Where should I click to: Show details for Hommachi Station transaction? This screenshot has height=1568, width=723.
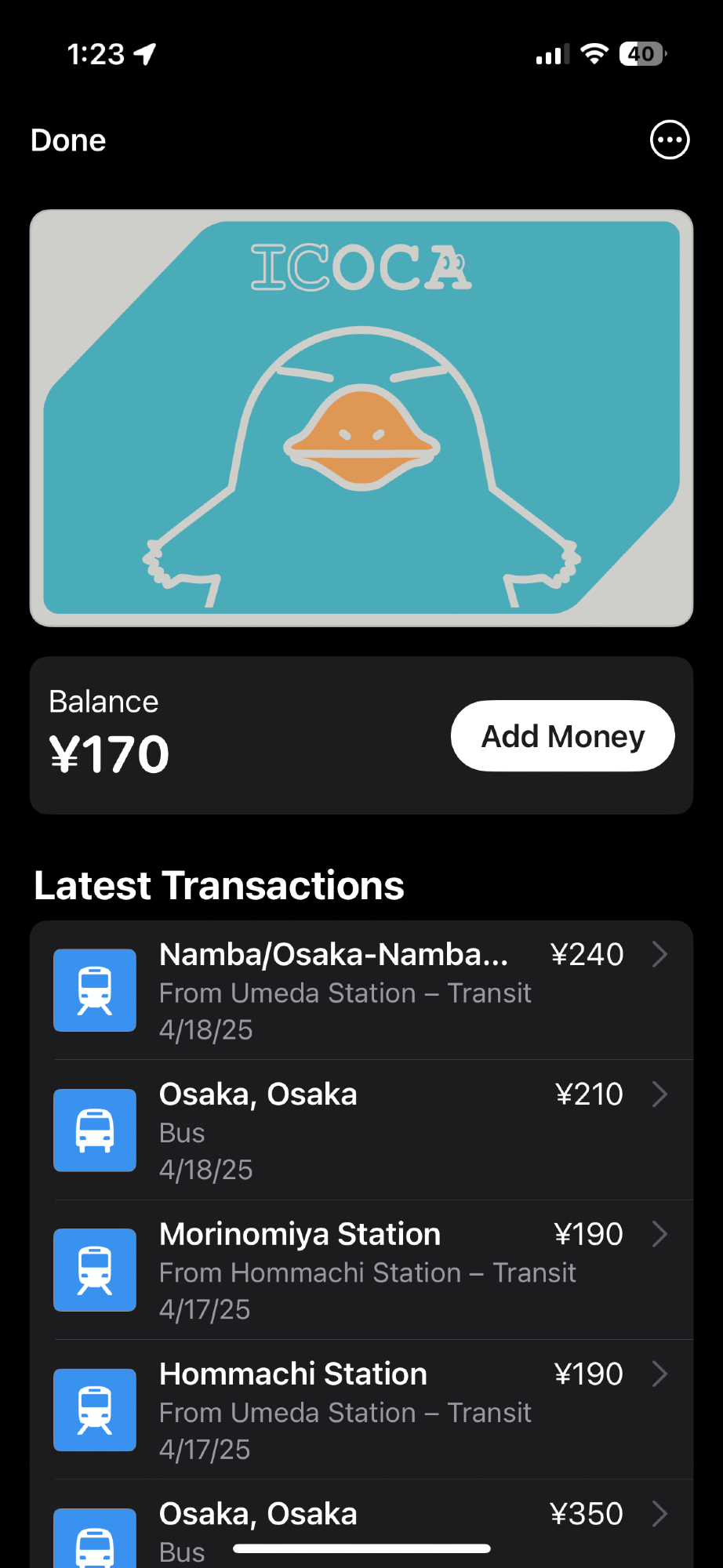(x=361, y=1410)
